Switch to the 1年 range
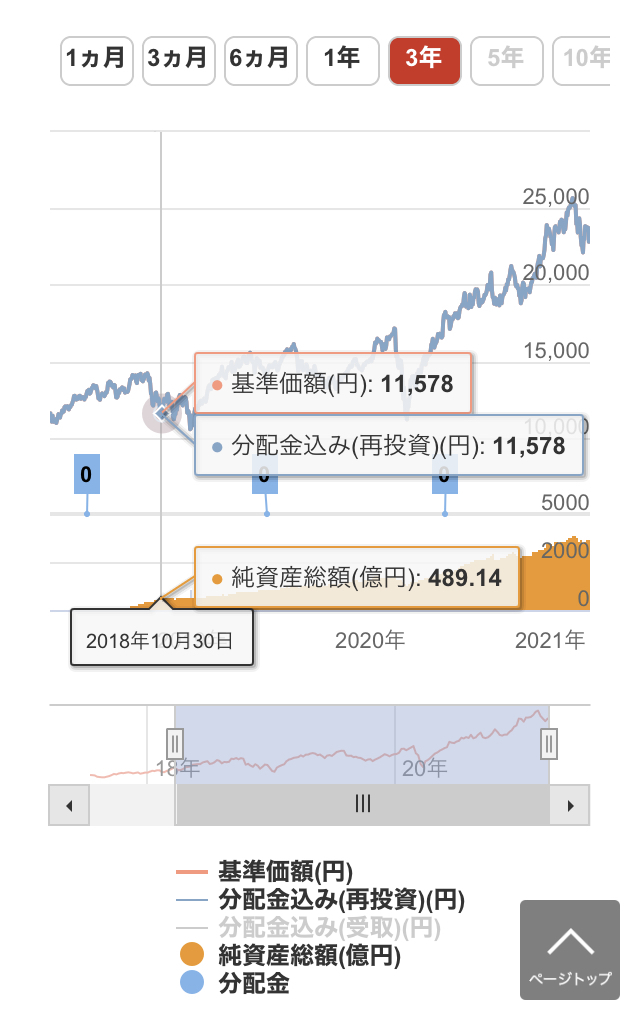Viewport: 630px width, 1019px height. [342, 58]
